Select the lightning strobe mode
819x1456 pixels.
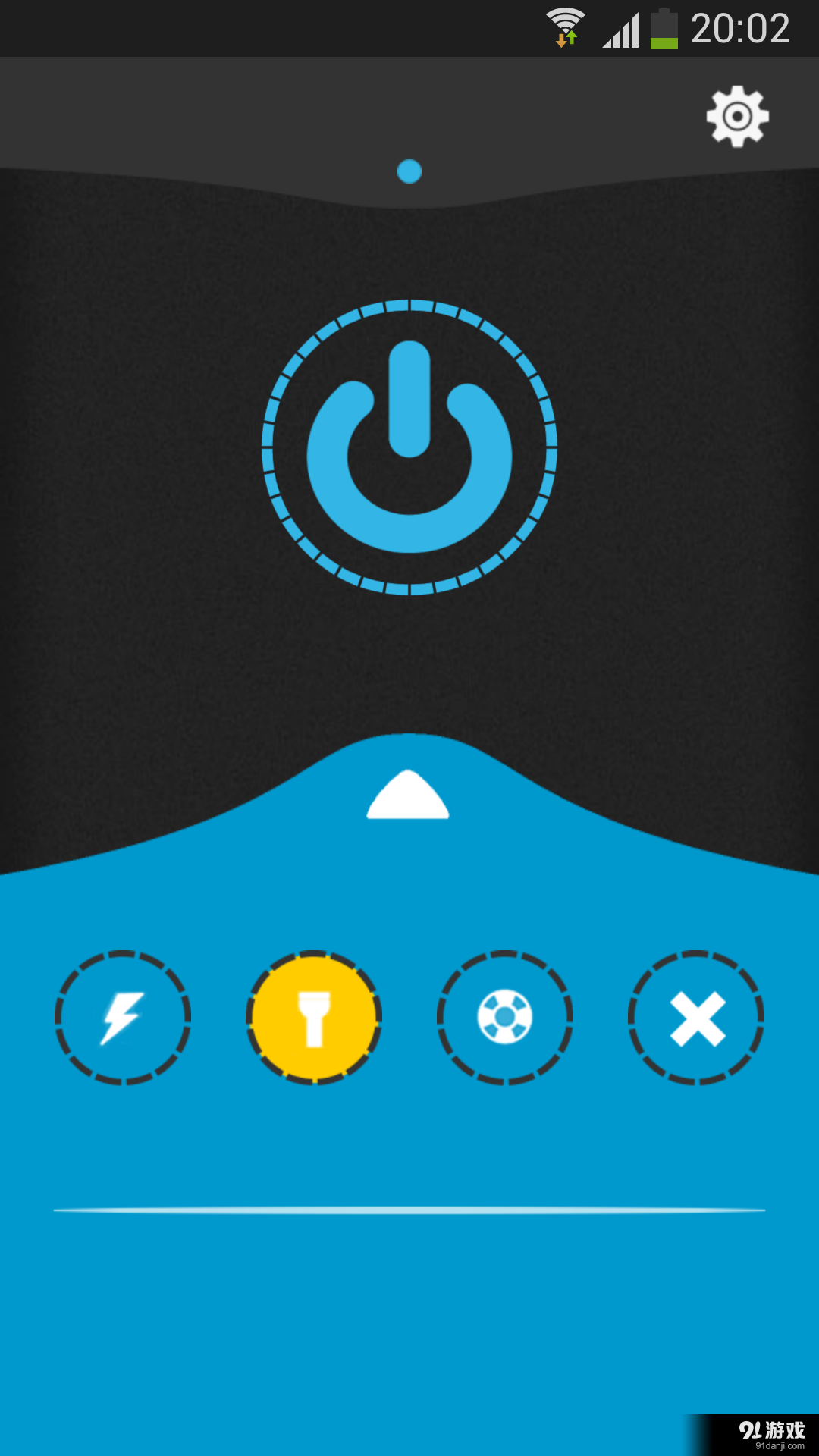123,1018
